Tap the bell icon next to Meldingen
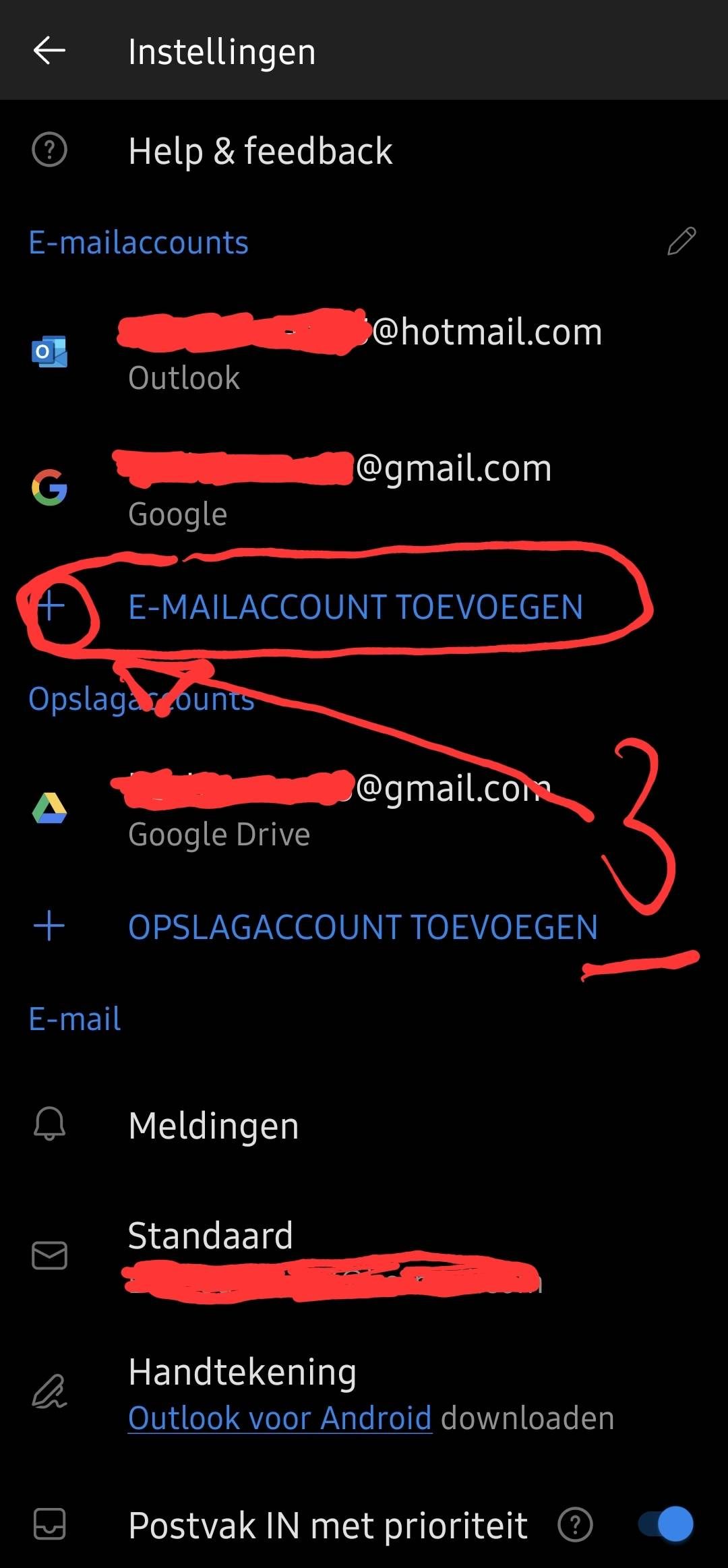 point(49,1123)
